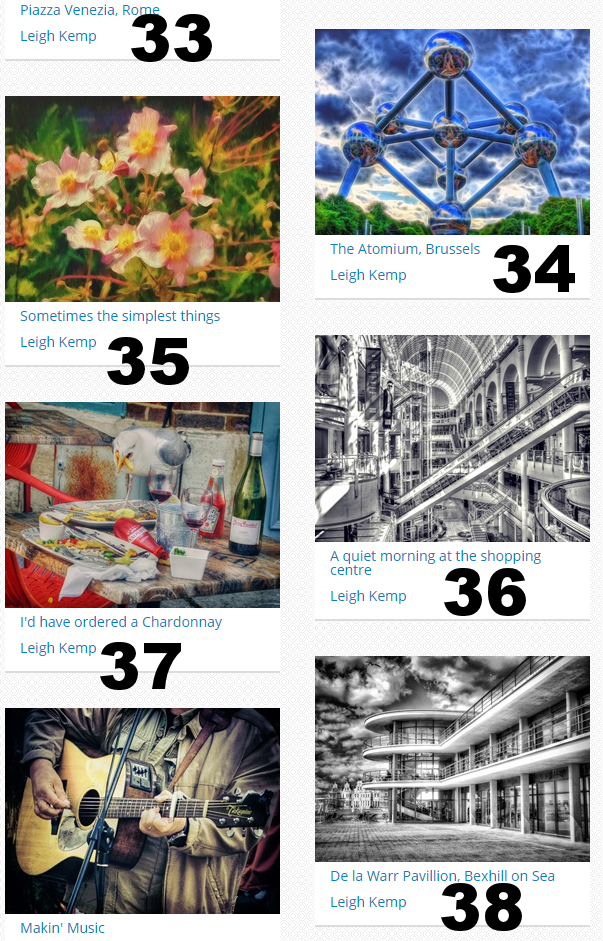Open Leigh Kemp's profile under The Atomium
The image size is (603, 941).
(367, 275)
